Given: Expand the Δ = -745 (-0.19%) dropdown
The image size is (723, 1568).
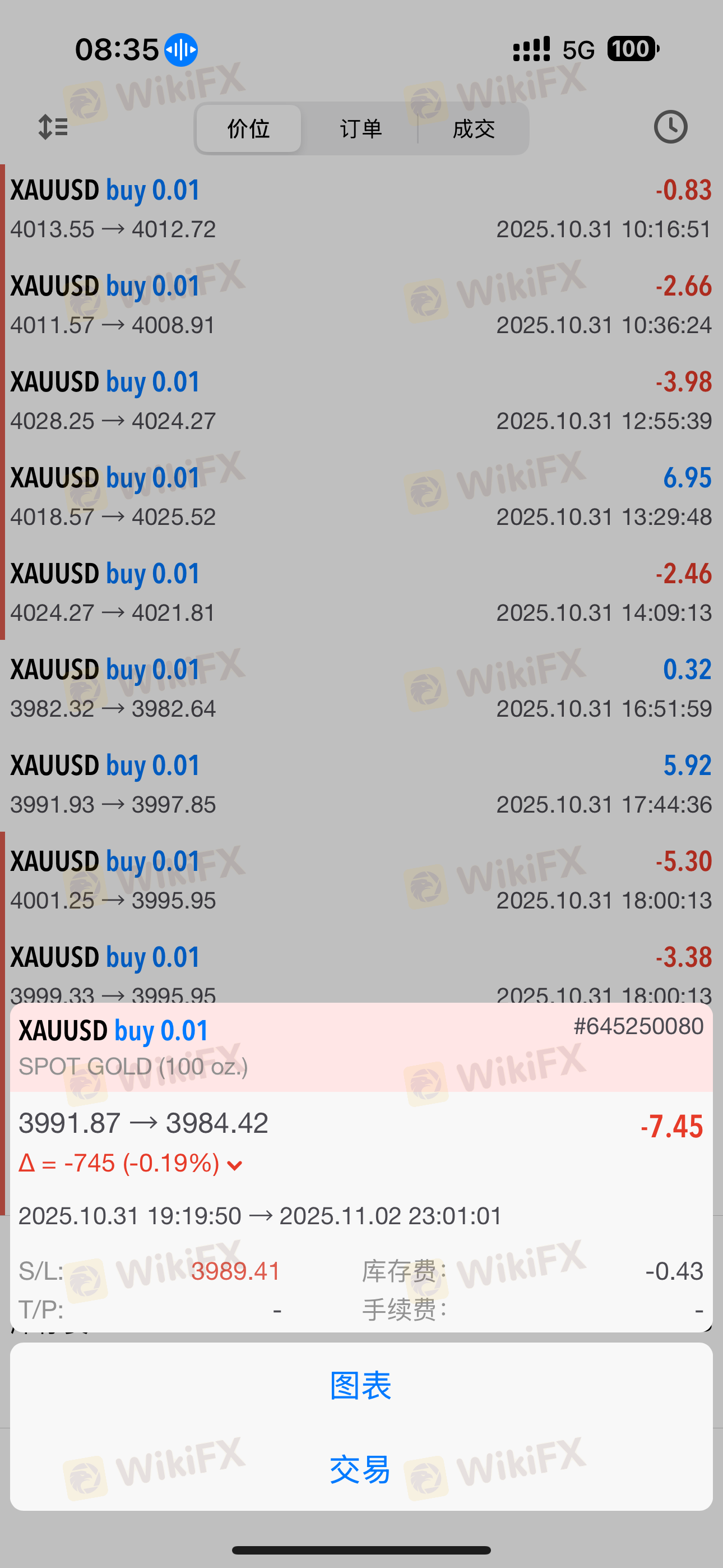Looking at the screenshot, I should click(x=234, y=1166).
